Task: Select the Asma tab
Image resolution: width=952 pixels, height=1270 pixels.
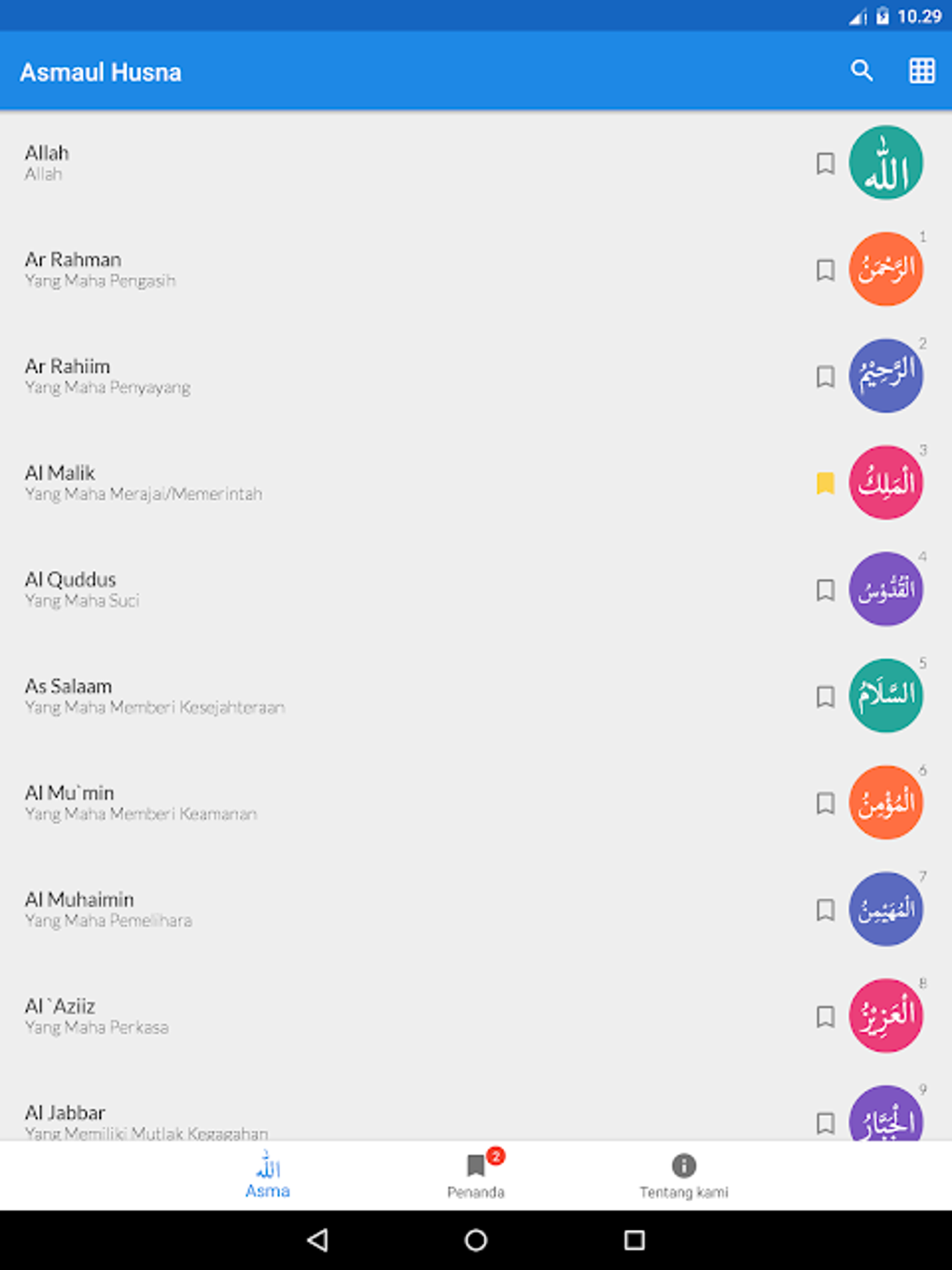Action: click(x=268, y=1175)
